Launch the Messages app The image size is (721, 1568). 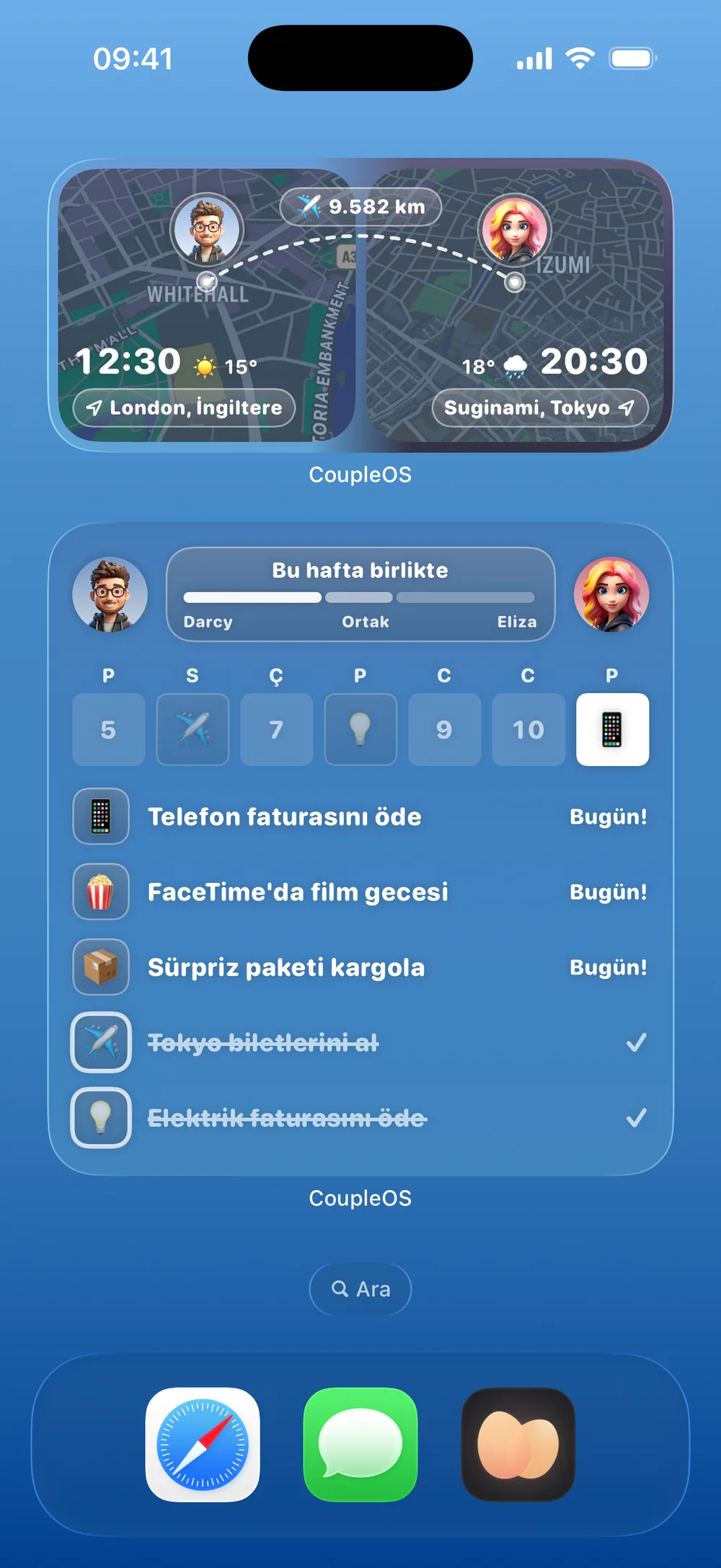[x=360, y=1444]
